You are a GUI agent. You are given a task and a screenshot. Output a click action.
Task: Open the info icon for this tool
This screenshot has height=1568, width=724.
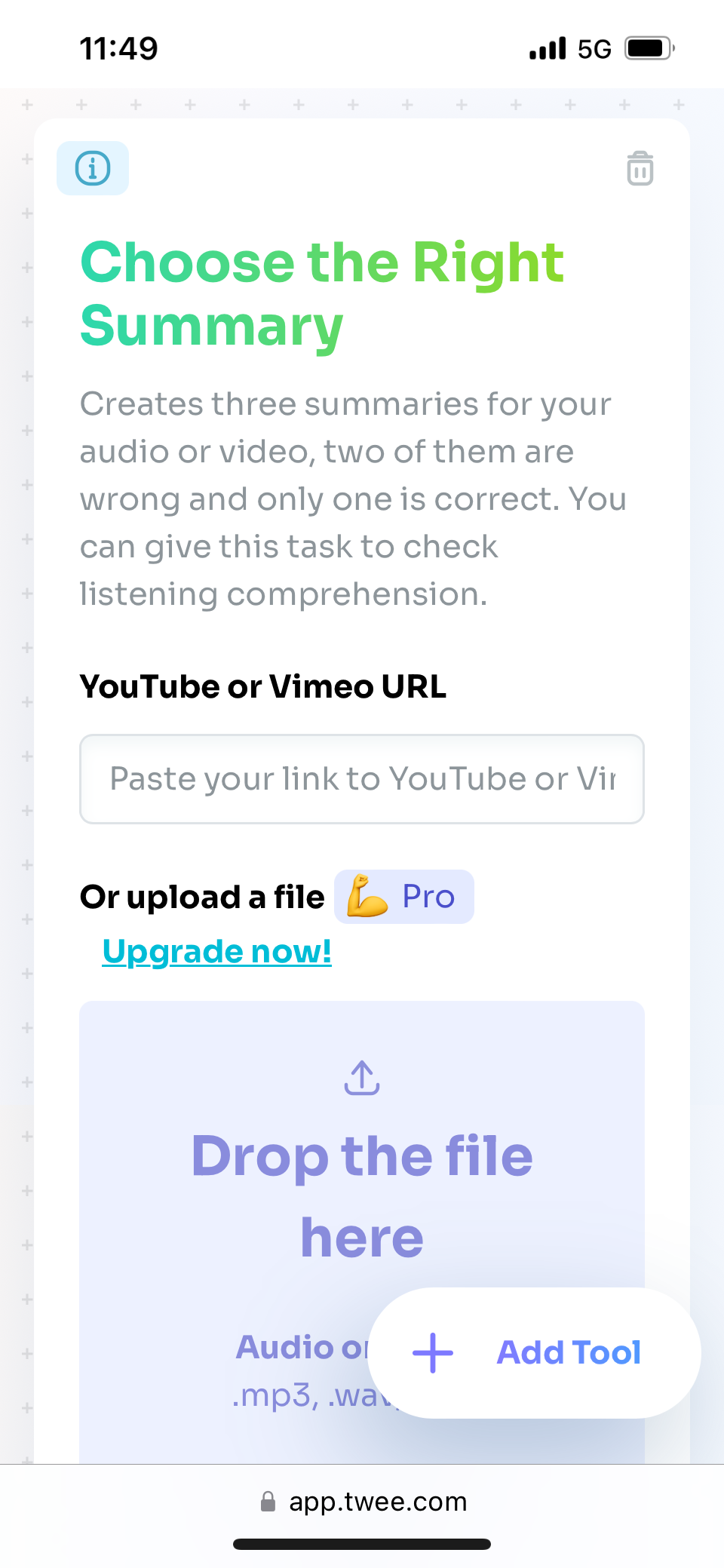(x=93, y=168)
